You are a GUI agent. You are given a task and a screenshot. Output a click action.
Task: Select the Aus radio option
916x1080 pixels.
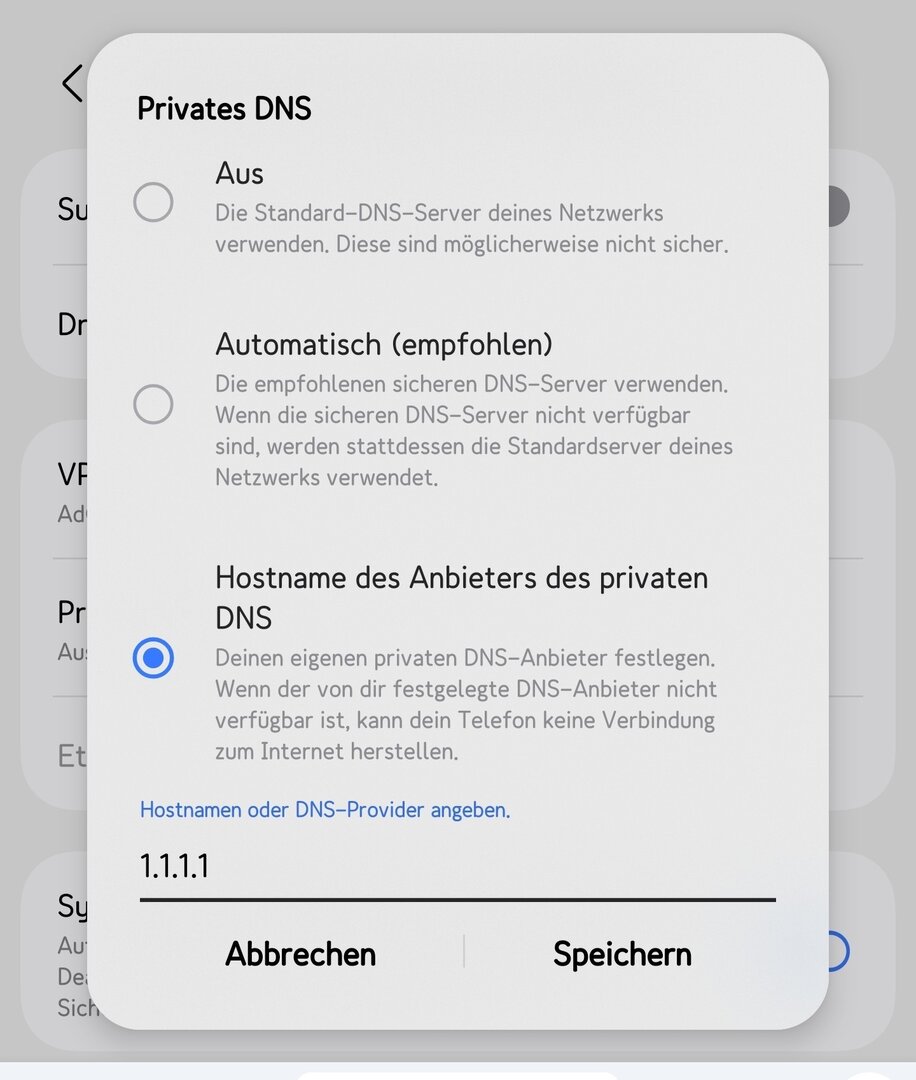(x=153, y=204)
